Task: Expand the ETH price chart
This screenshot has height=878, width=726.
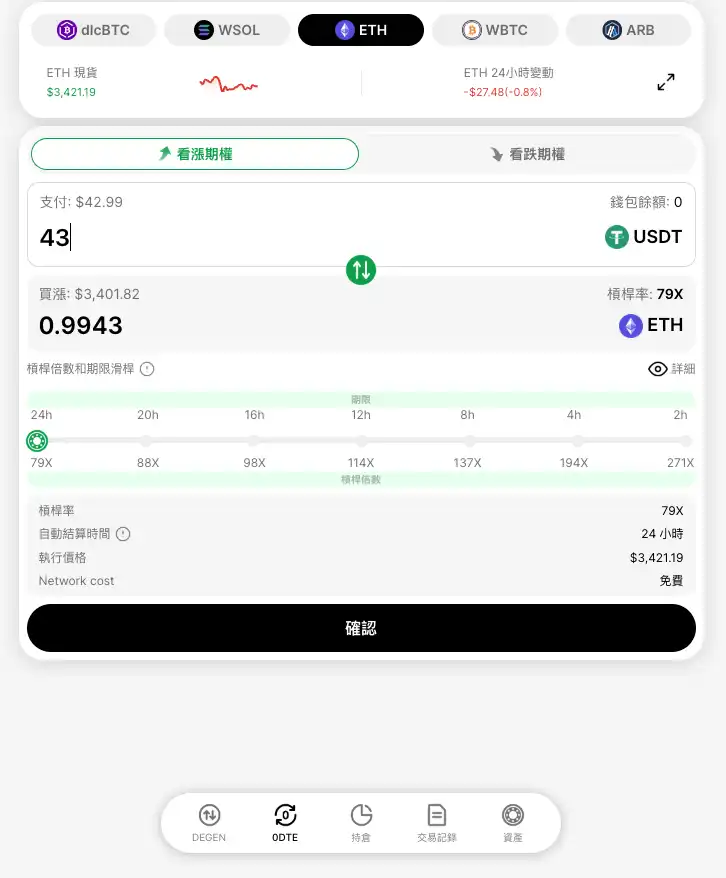Action: pos(666,82)
